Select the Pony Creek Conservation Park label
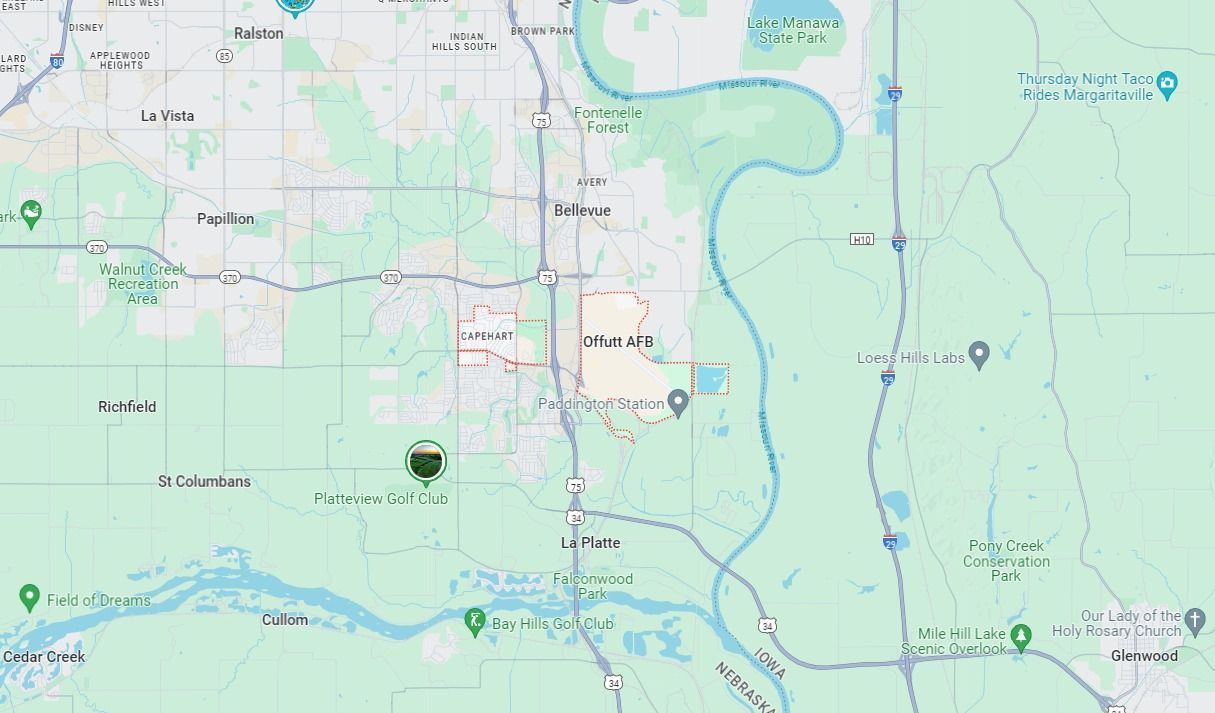Screen dimensions: 1215x713 click(x=1006, y=561)
